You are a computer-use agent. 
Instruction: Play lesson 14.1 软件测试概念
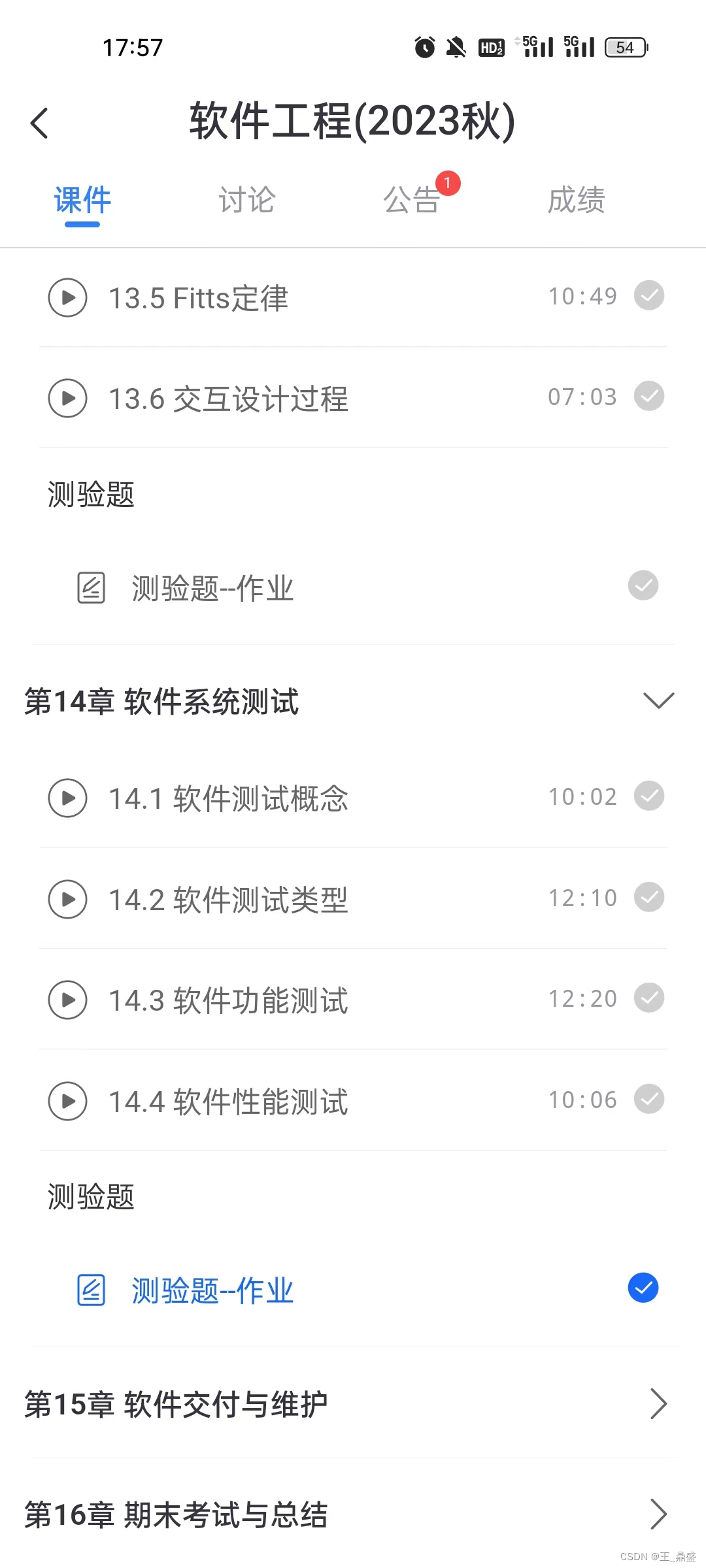(x=228, y=798)
